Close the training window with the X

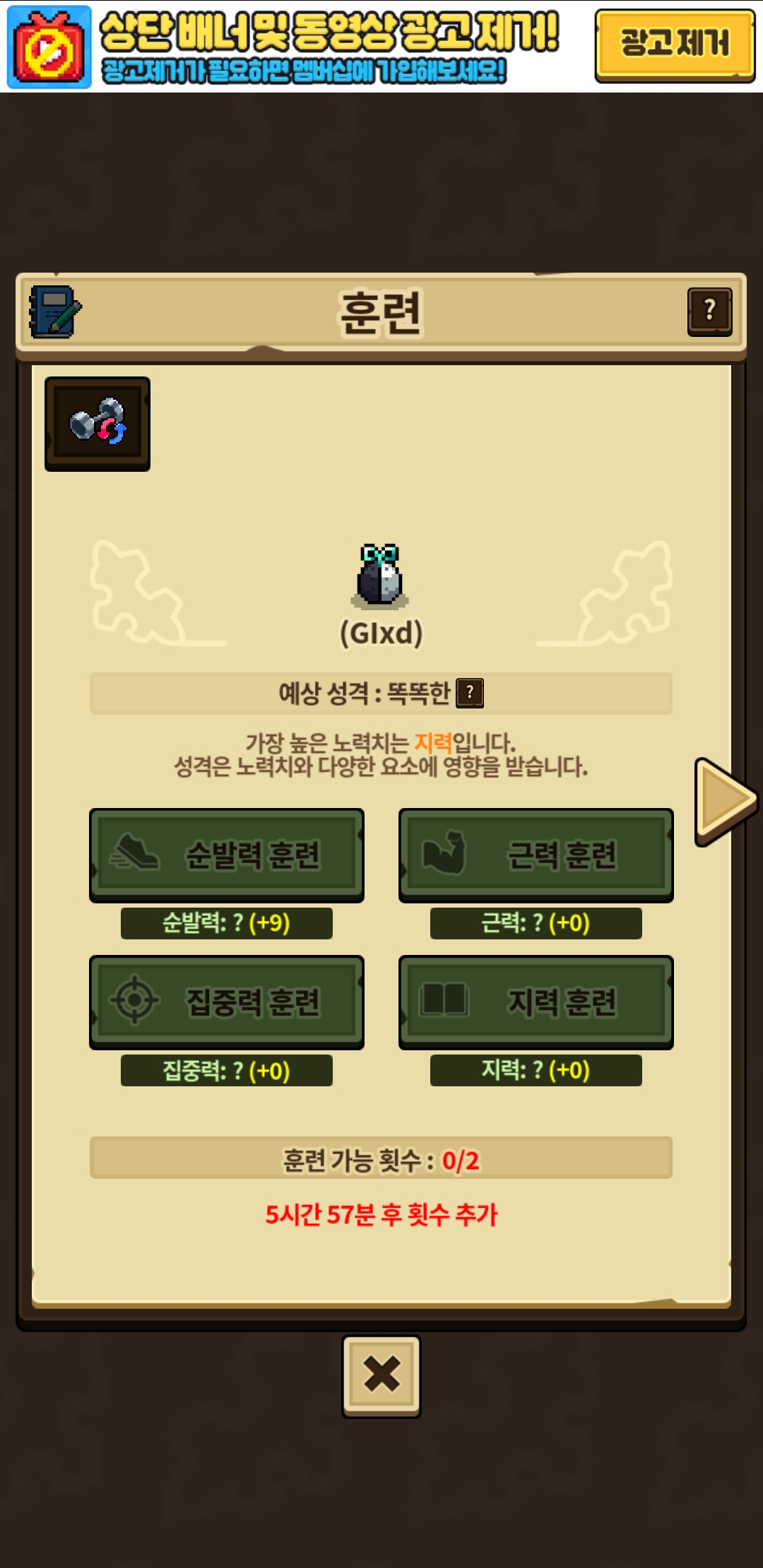[381, 1376]
